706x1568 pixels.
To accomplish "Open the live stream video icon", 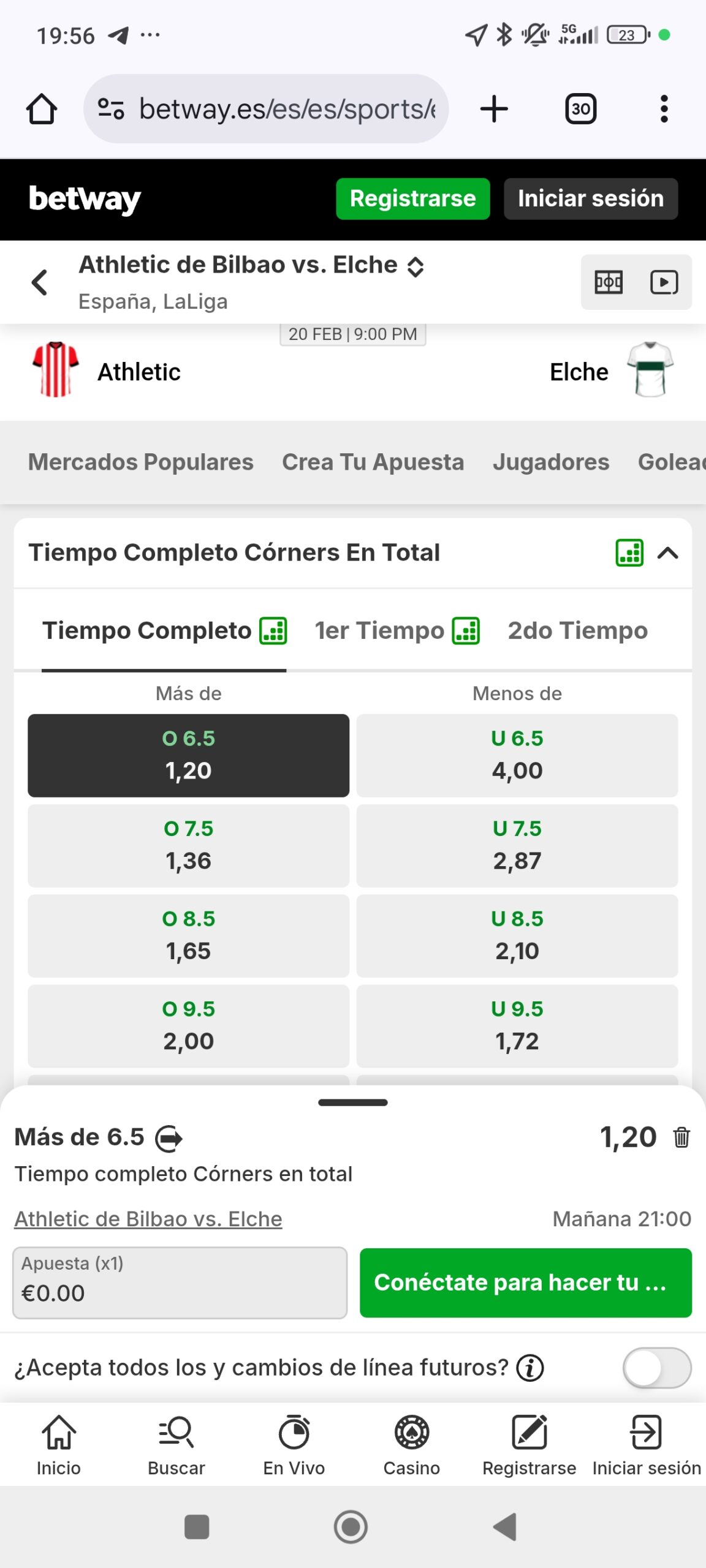I will (664, 282).
